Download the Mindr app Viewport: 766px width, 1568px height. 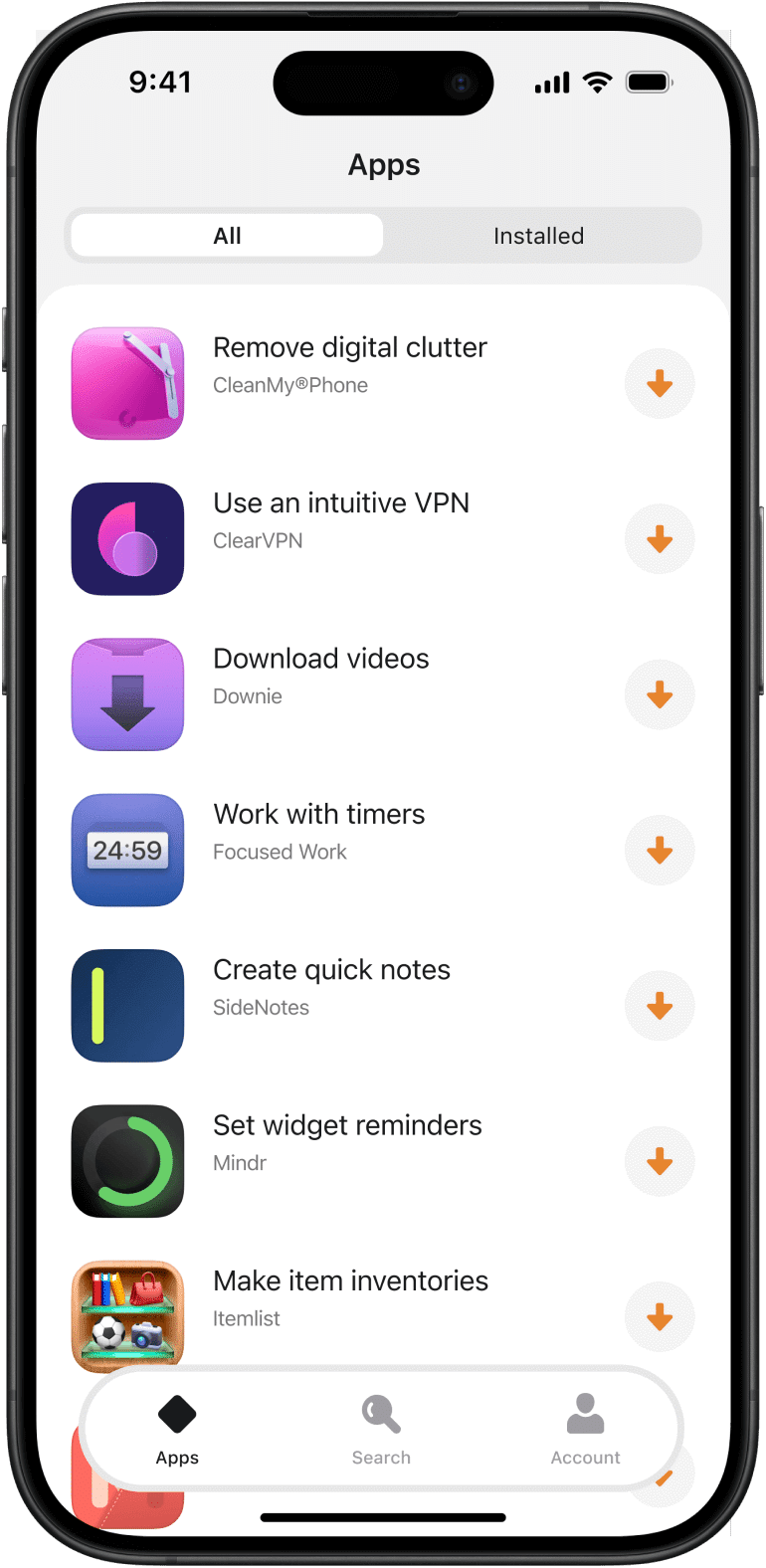point(660,1161)
